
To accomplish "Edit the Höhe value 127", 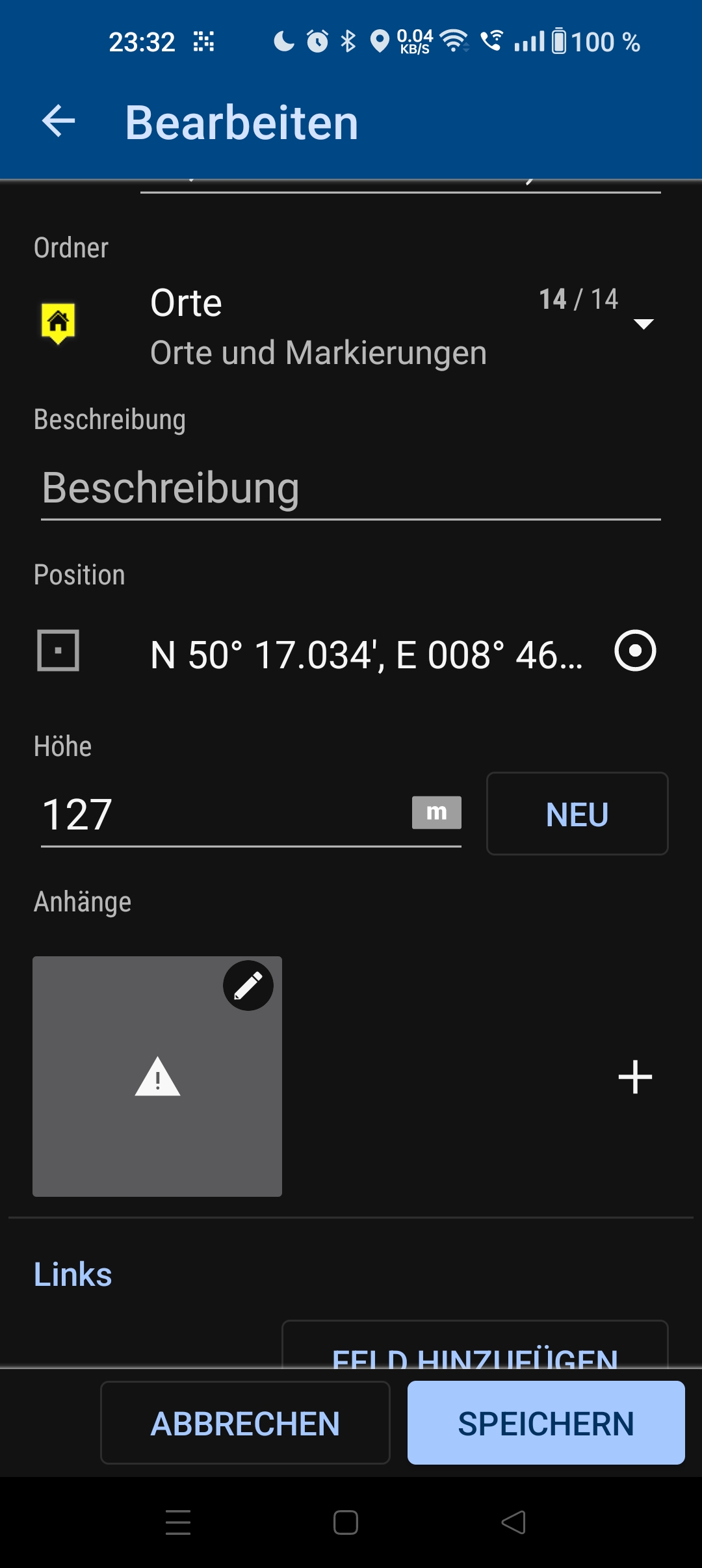I will (x=221, y=815).
